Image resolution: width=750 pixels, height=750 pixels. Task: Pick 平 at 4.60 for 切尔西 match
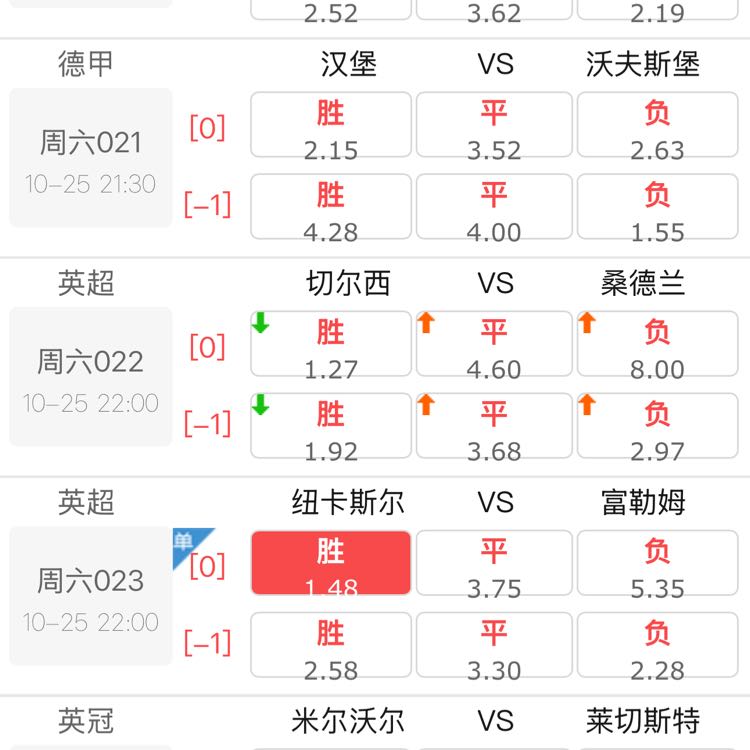tap(494, 344)
